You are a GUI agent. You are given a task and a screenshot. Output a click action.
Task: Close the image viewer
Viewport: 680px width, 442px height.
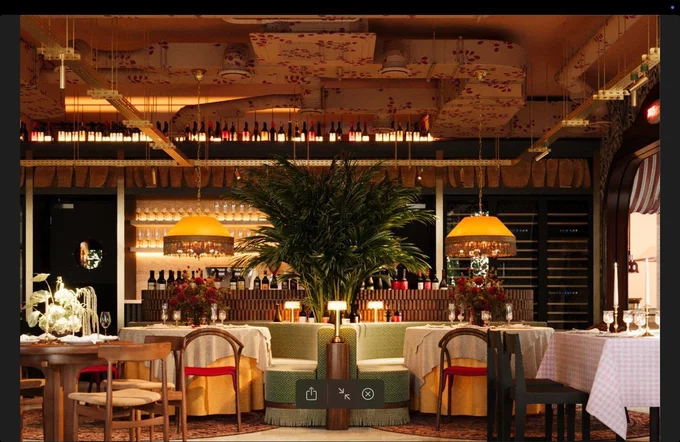click(x=368, y=394)
